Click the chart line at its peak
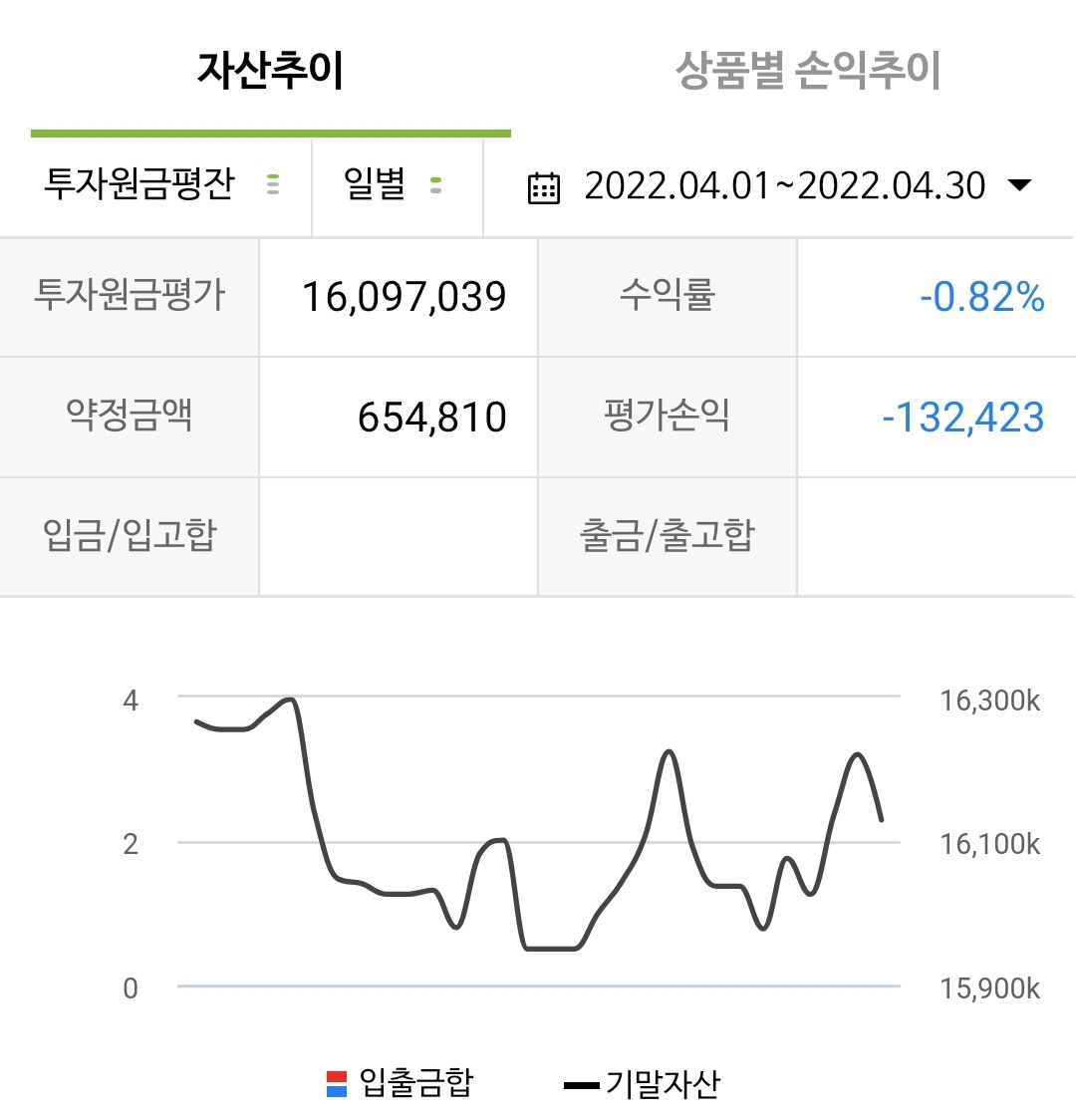 pyautogui.click(x=289, y=699)
